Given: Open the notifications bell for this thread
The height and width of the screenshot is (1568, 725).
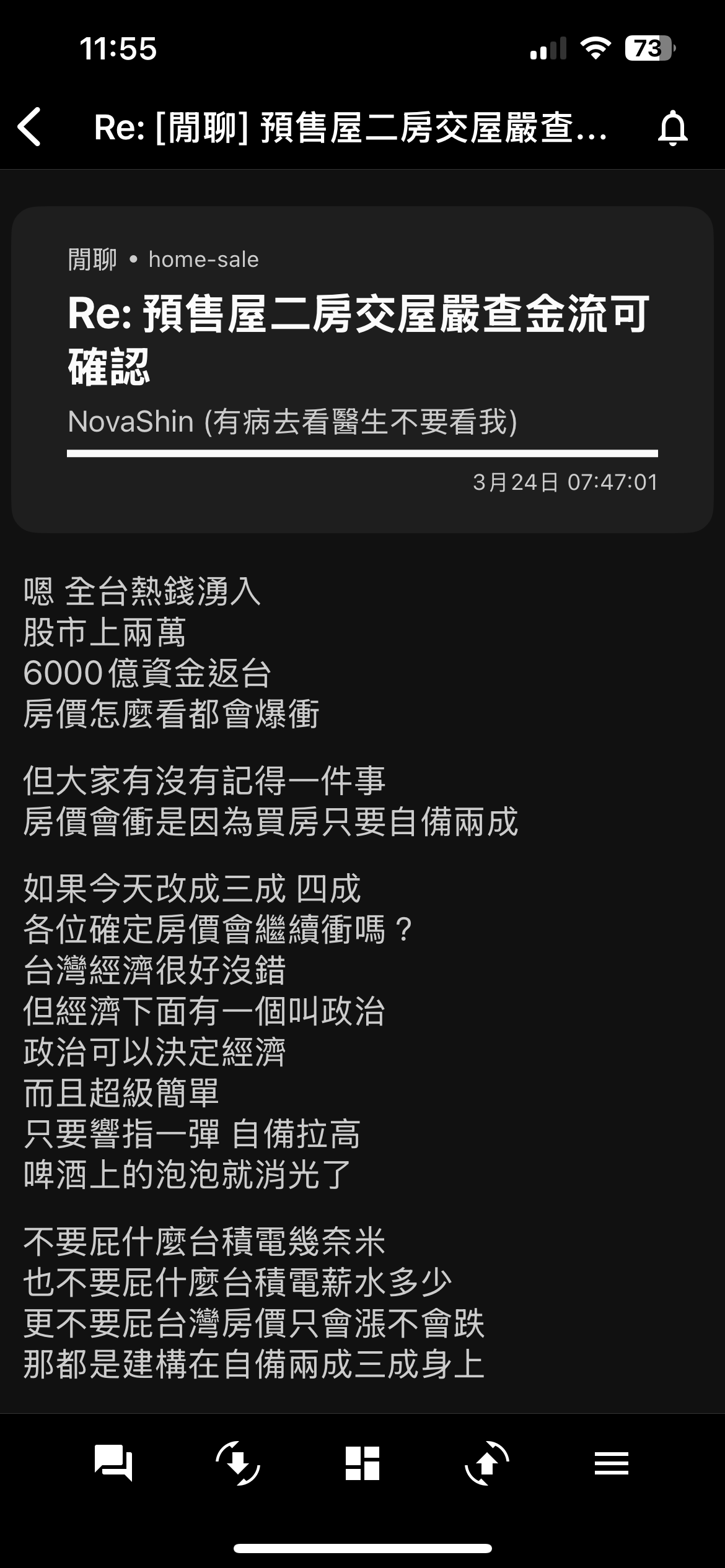Looking at the screenshot, I should pos(672,128).
